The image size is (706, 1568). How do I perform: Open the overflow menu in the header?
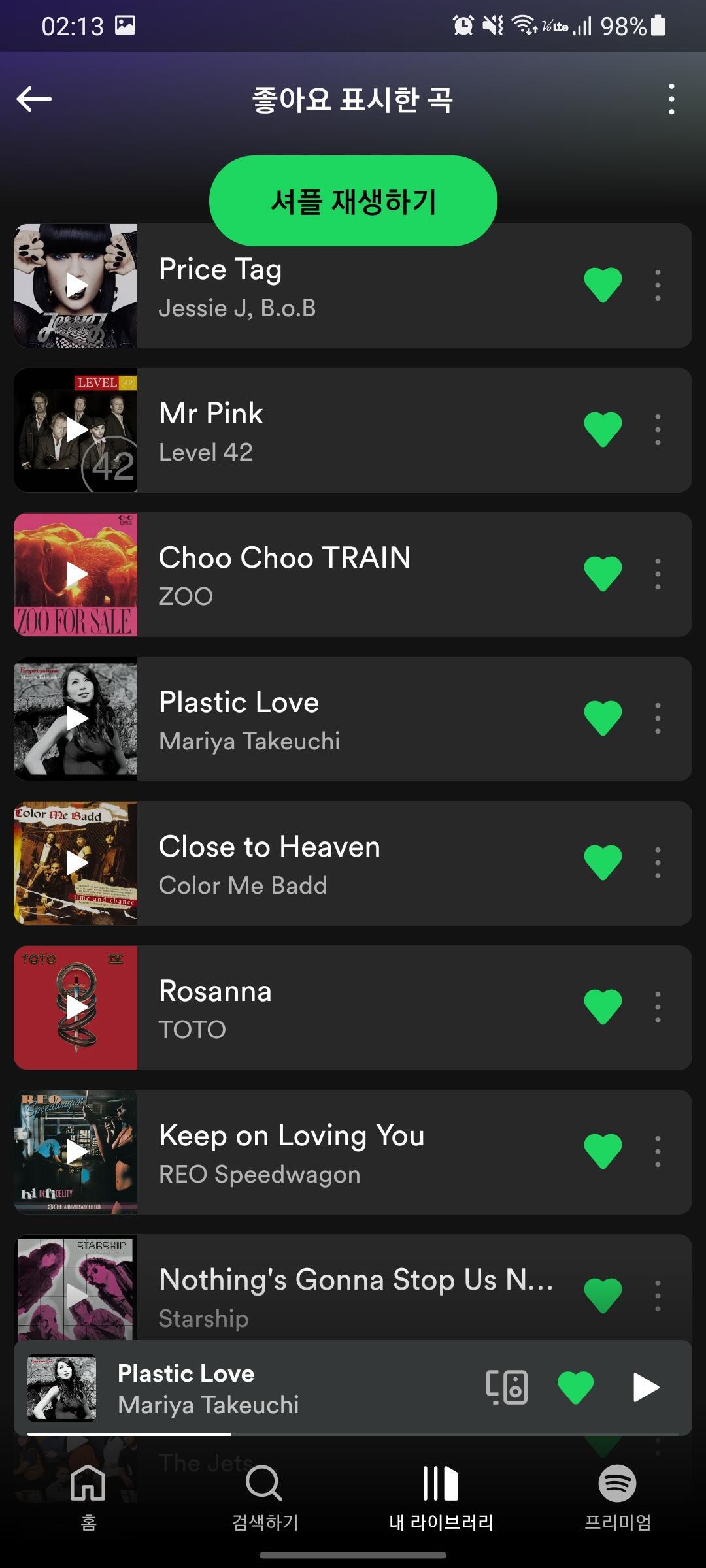[x=671, y=99]
